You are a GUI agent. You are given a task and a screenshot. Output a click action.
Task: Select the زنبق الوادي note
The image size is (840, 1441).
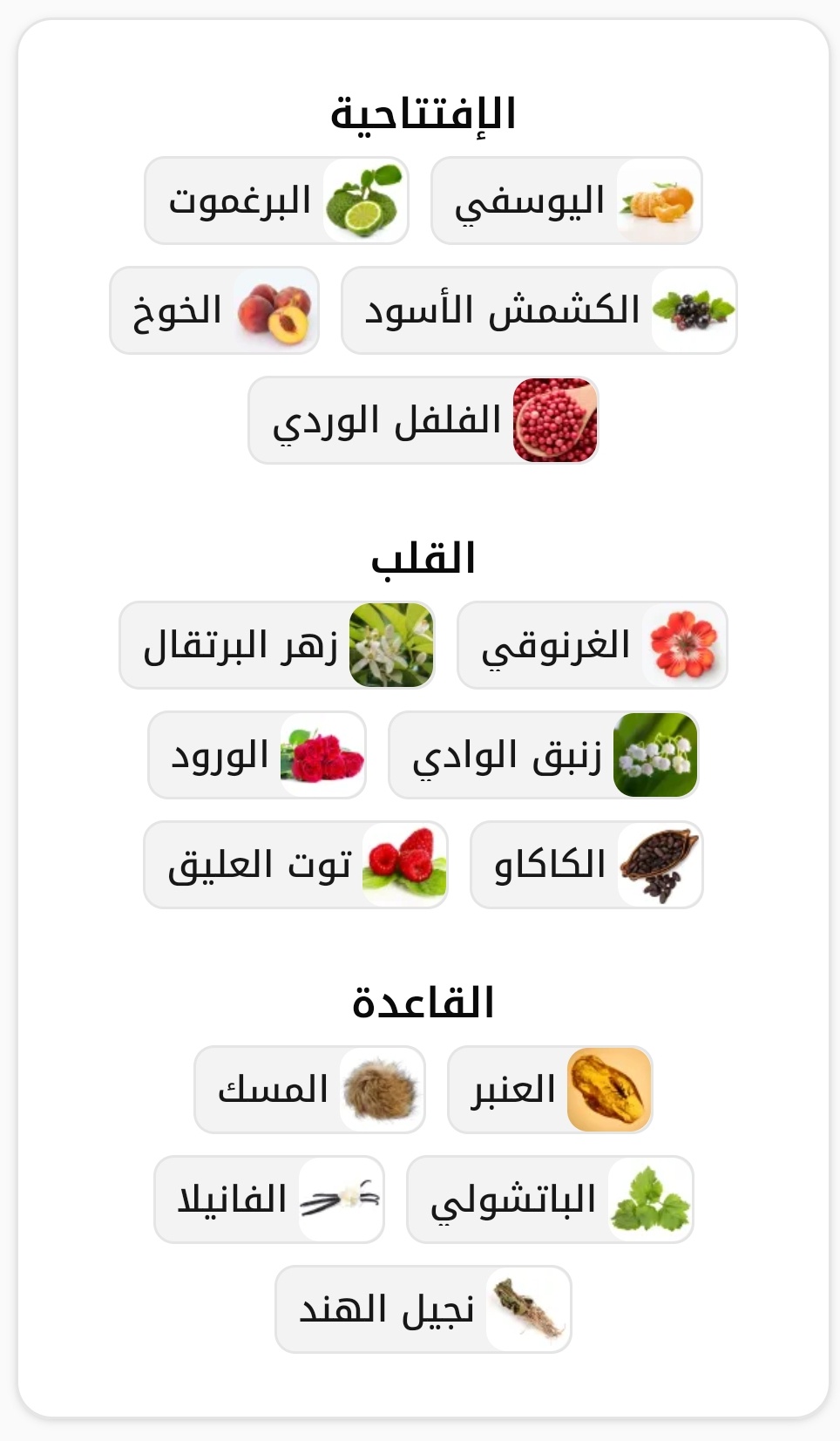(x=543, y=756)
